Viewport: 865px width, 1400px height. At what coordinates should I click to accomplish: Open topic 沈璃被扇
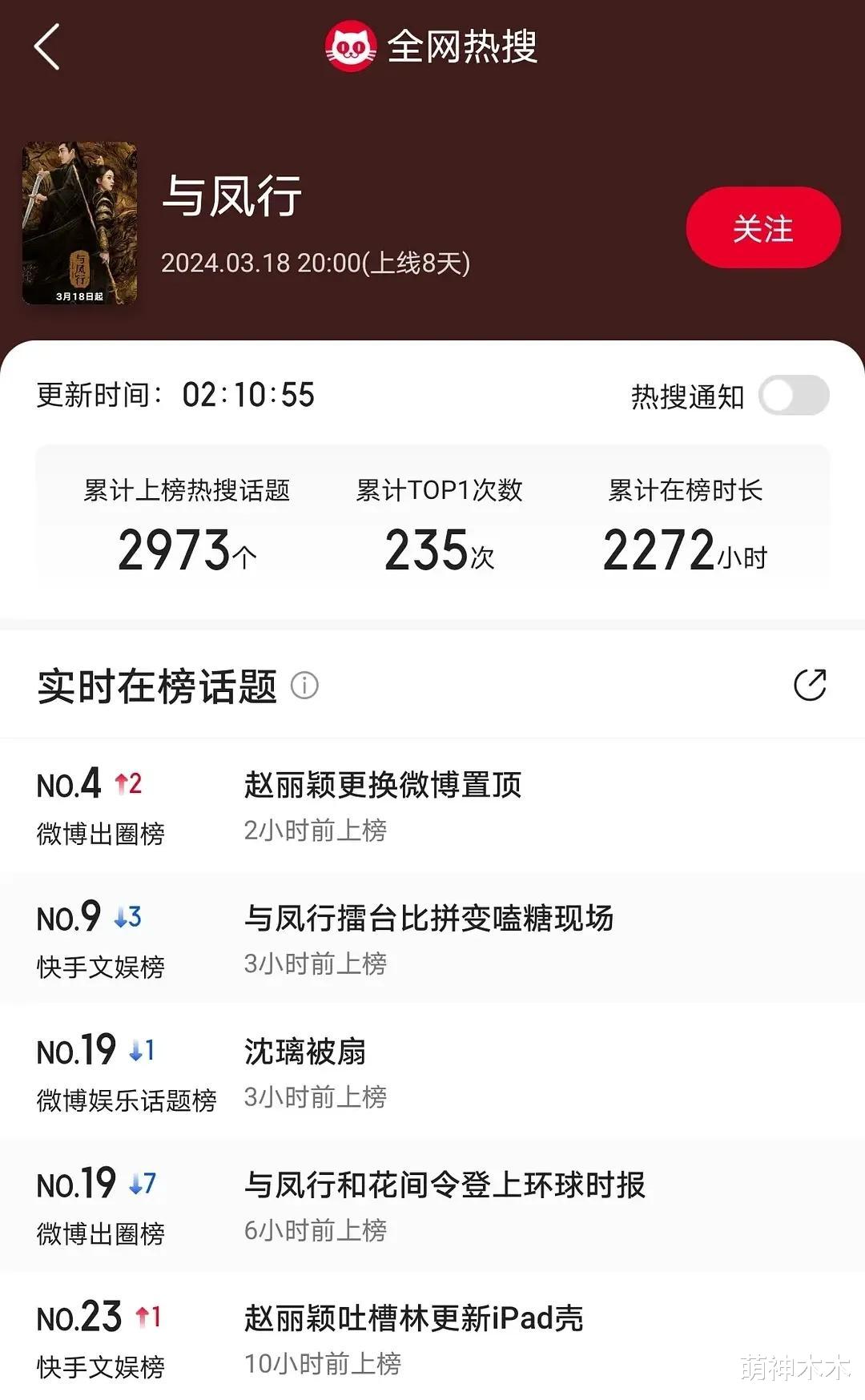305,1053
